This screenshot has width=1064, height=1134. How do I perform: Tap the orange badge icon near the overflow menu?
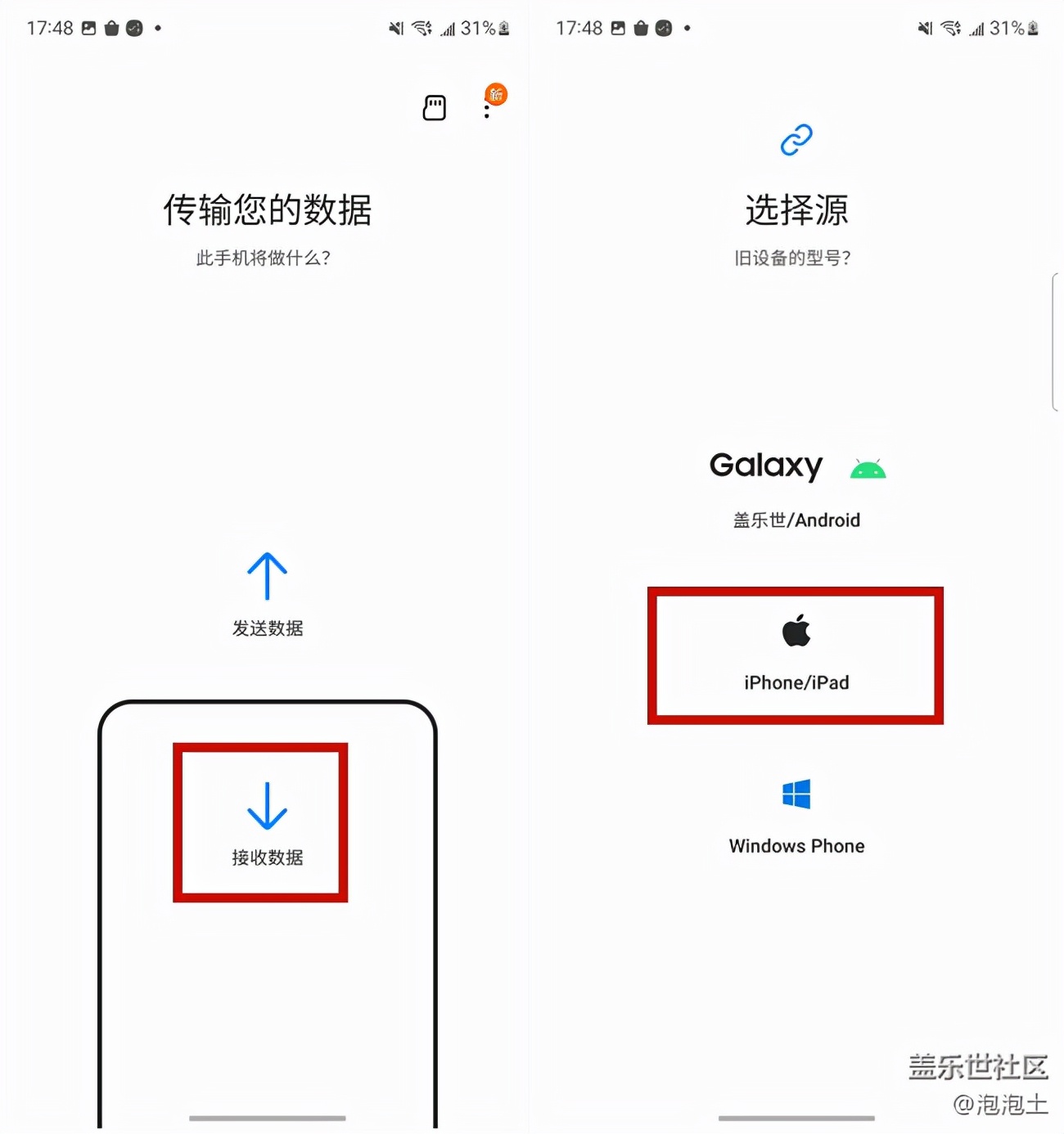click(x=497, y=94)
